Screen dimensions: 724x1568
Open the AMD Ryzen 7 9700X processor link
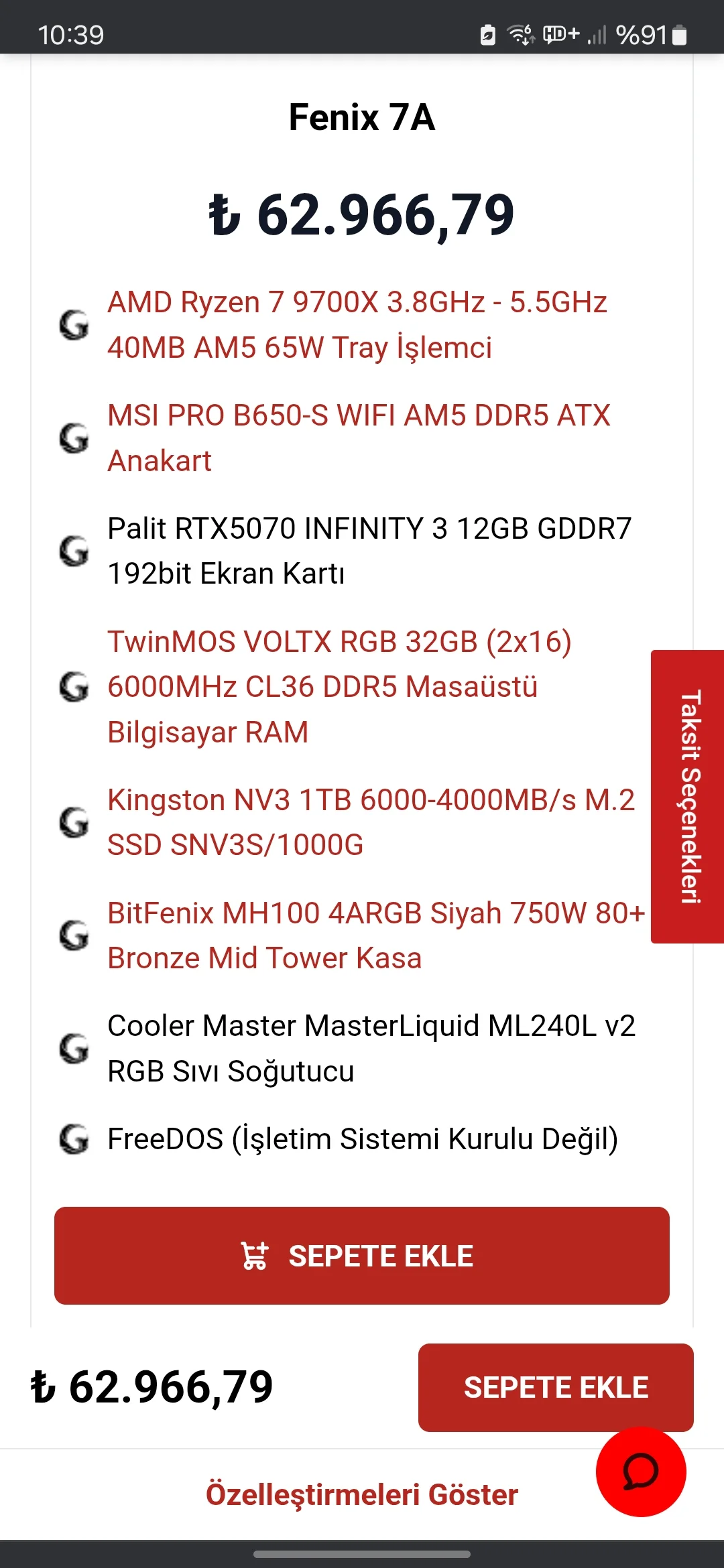point(357,325)
